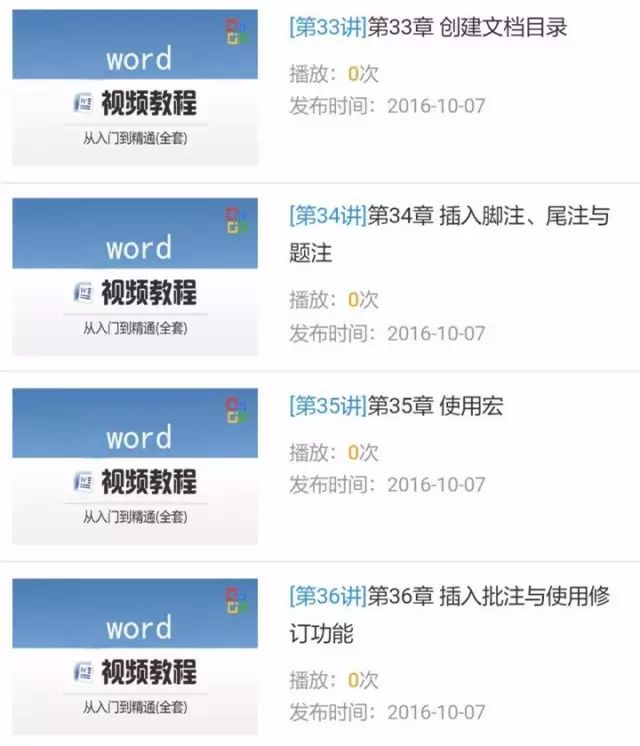Open lesson 33 on creating a table of contents
The image size is (640, 746).
point(428,28)
